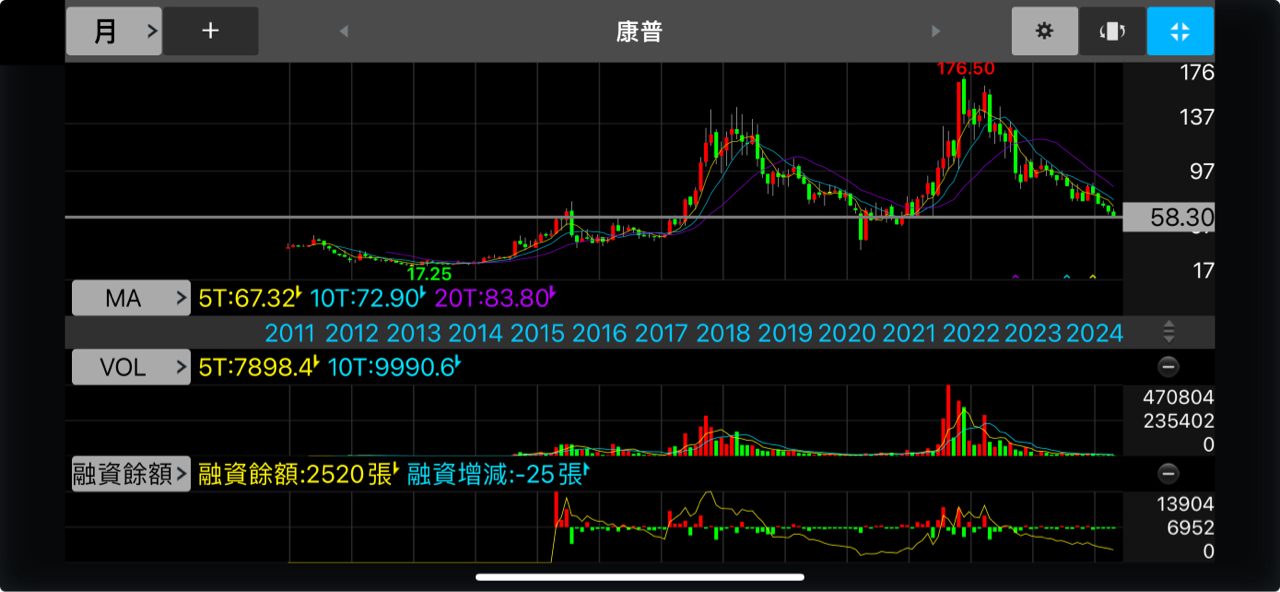The height and width of the screenshot is (592, 1280).
Task: Open chart settings gear
Action: (x=1044, y=31)
